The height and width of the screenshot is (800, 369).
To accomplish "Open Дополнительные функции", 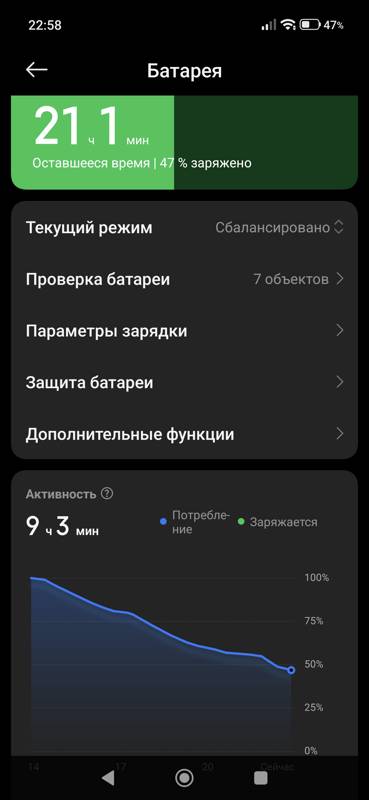I will pyautogui.click(x=184, y=434).
